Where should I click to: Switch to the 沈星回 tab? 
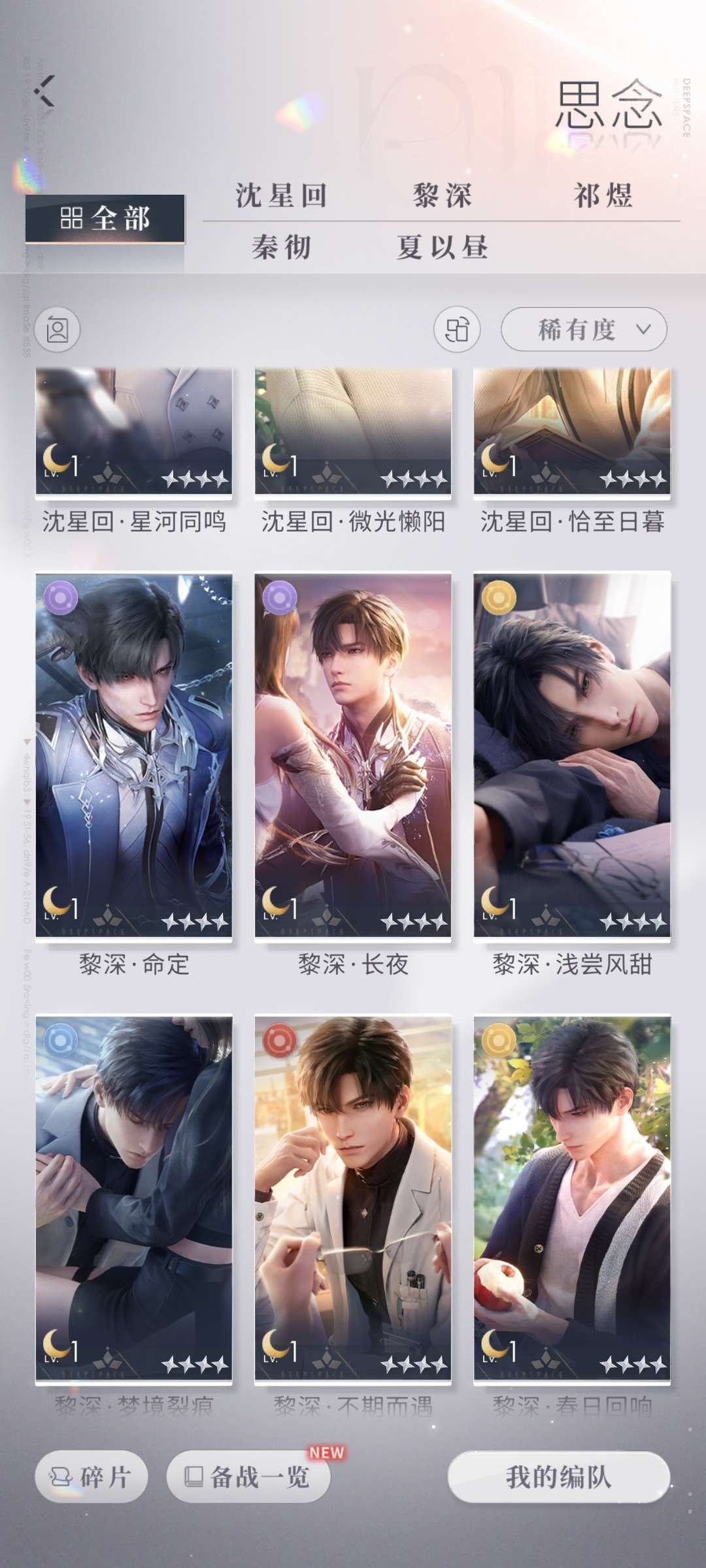point(281,195)
